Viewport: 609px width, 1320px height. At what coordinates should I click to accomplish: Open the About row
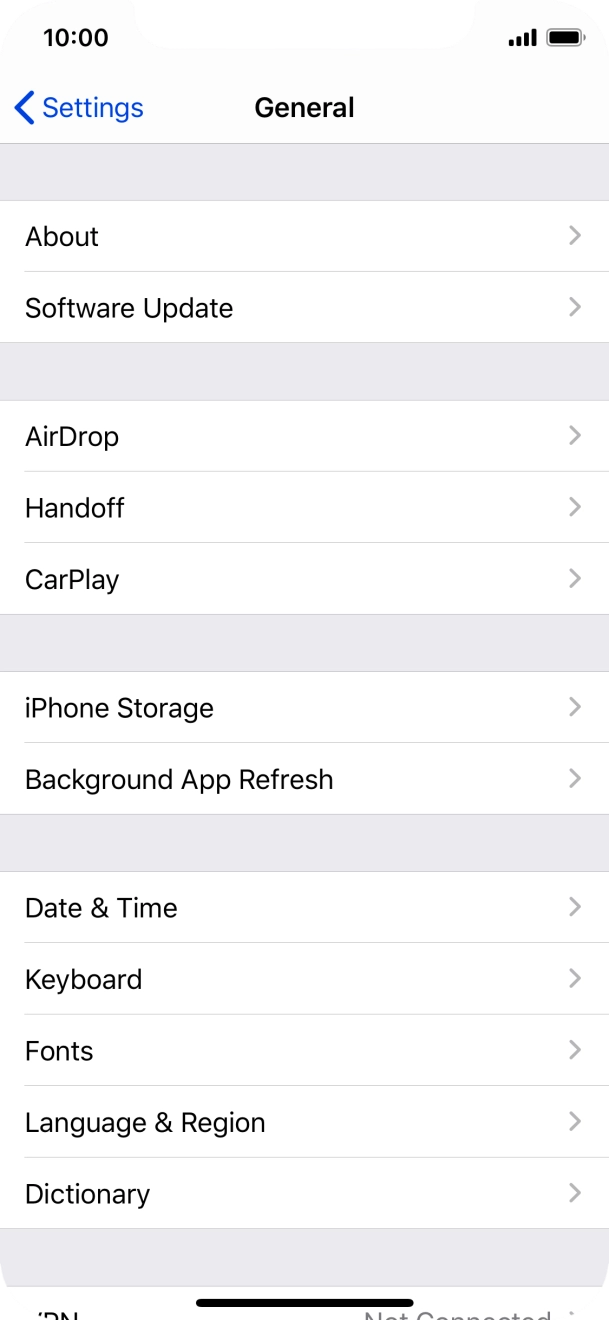point(304,237)
